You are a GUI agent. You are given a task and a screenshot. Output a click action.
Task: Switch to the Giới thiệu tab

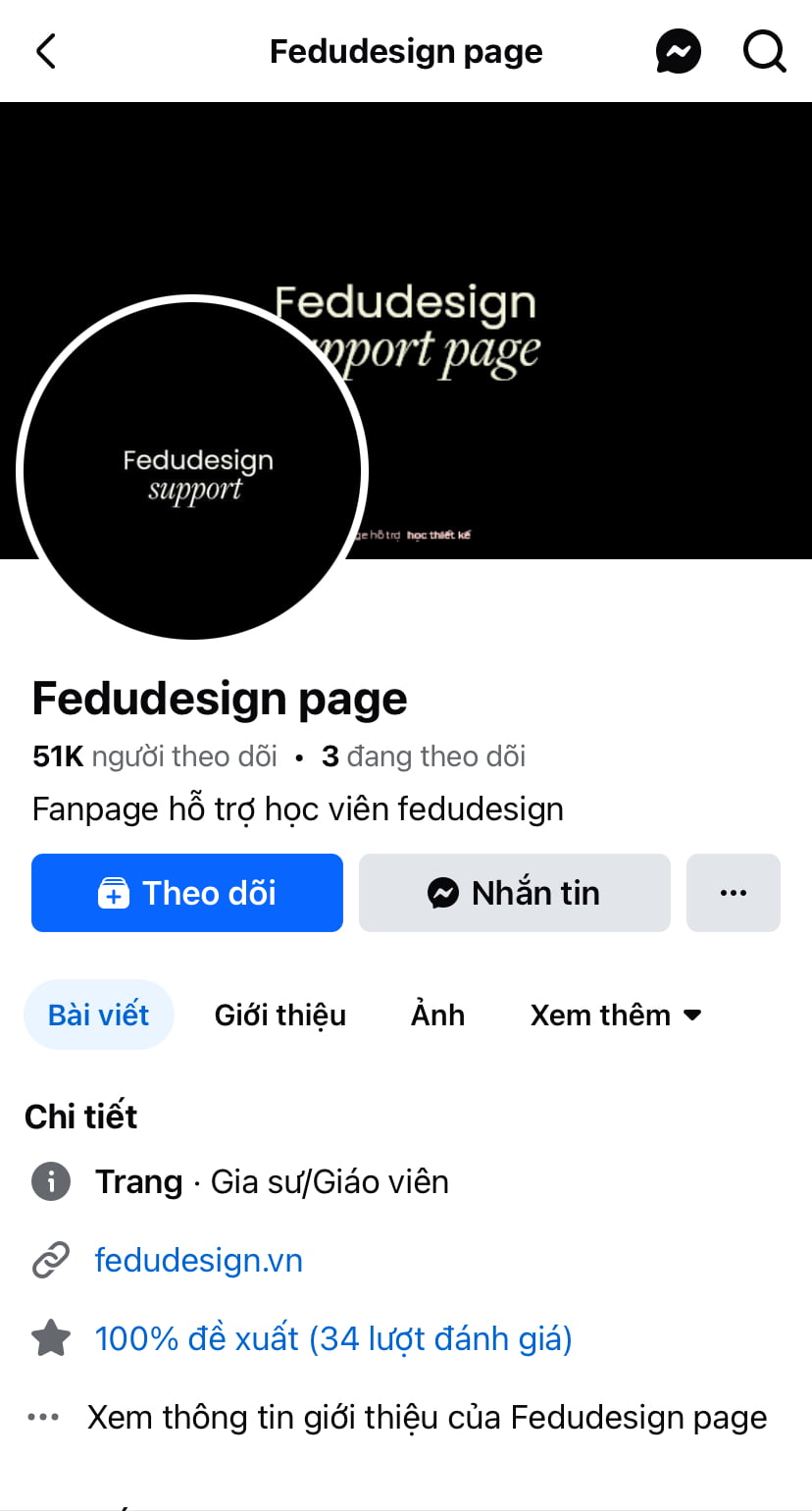[x=280, y=1015]
